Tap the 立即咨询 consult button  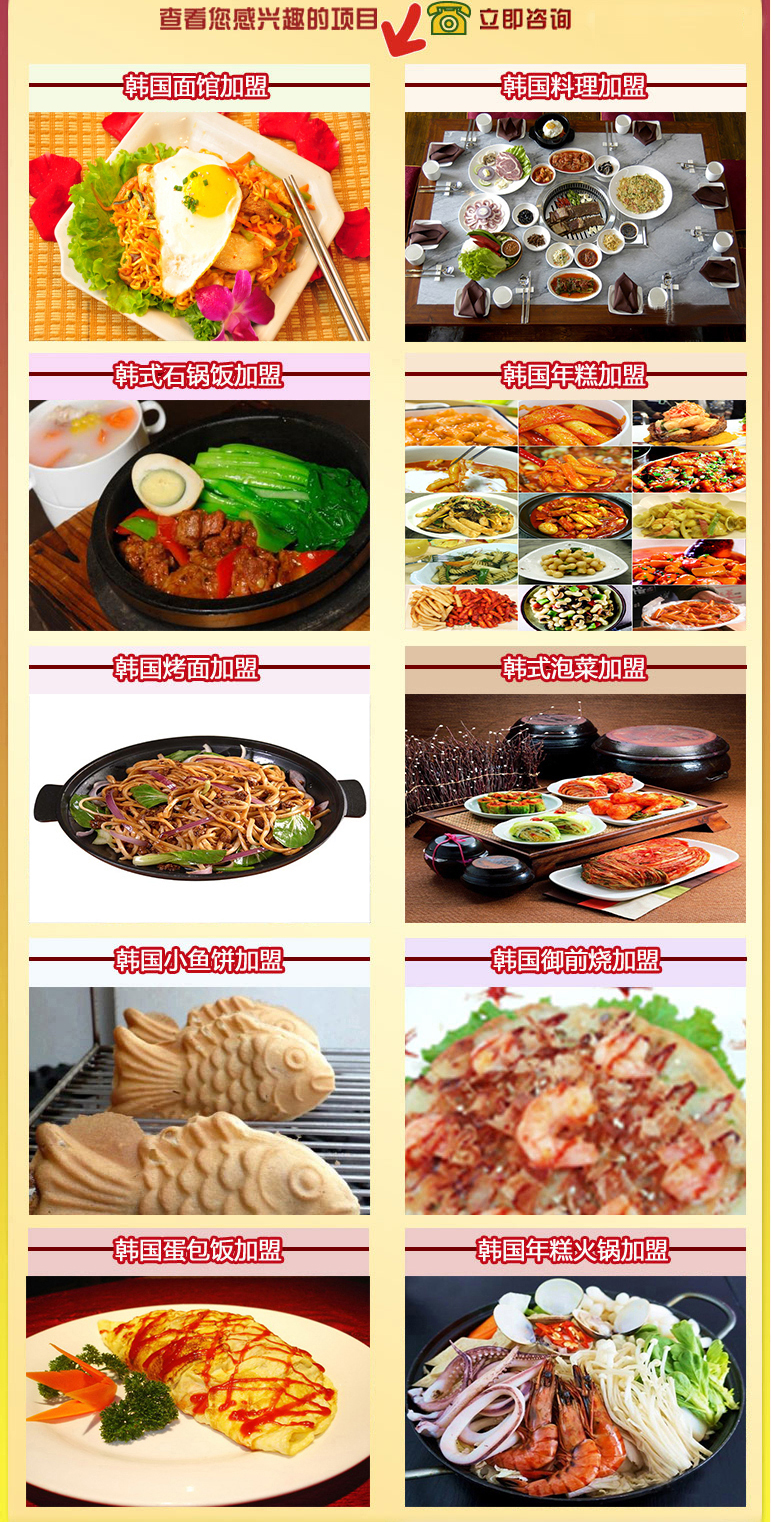pyautogui.click(x=500, y=19)
